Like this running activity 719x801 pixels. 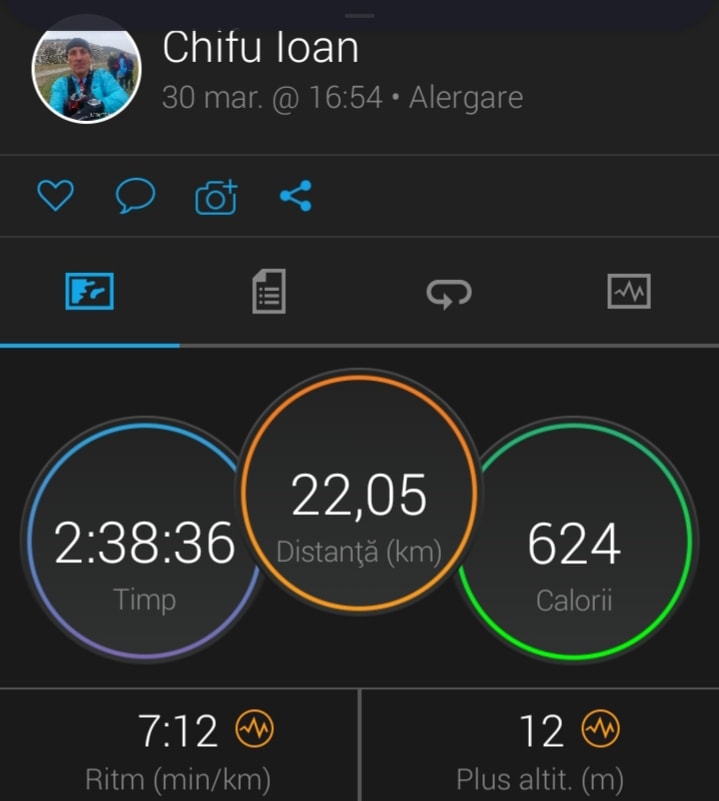55,197
